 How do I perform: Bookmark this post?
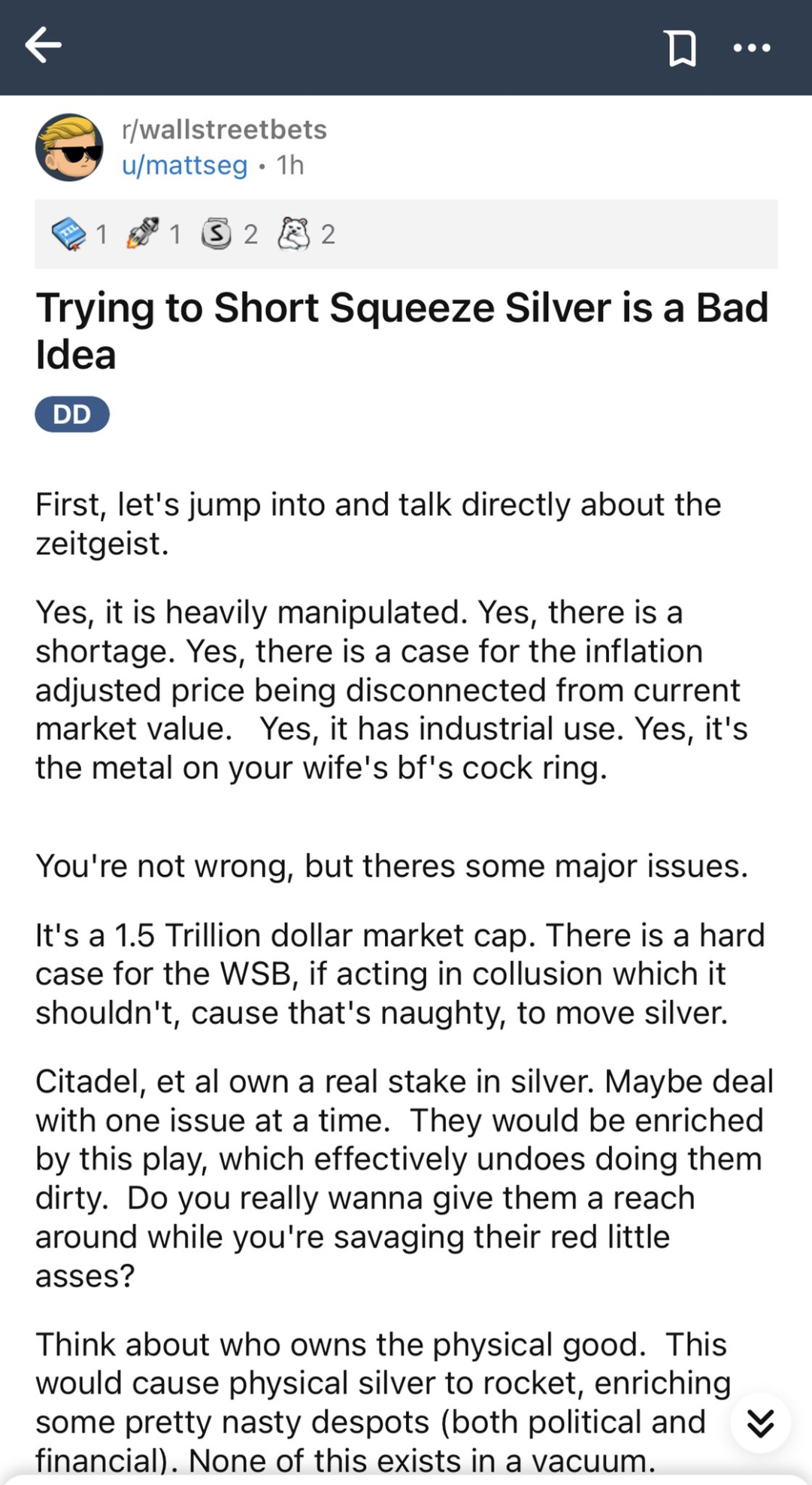(x=681, y=48)
